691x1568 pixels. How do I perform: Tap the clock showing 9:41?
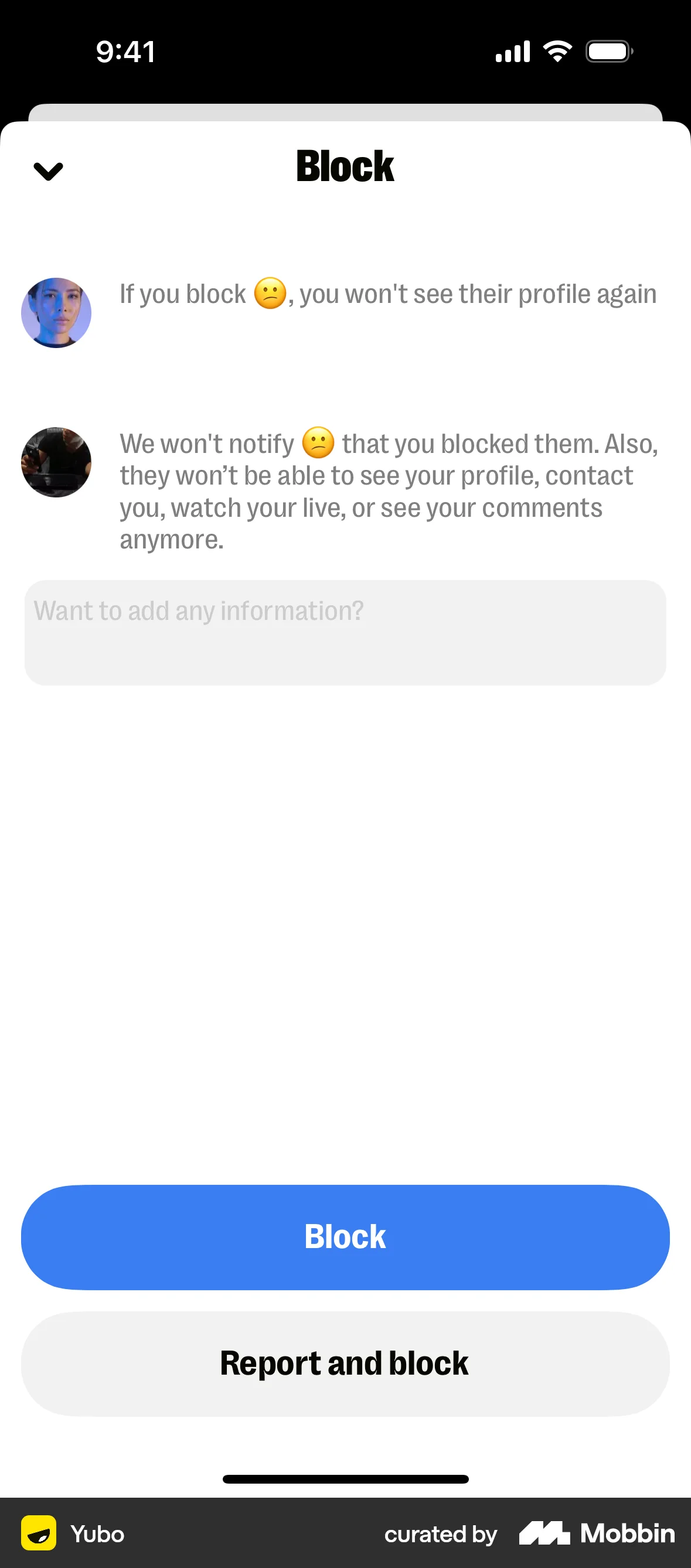[x=126, y=51]
